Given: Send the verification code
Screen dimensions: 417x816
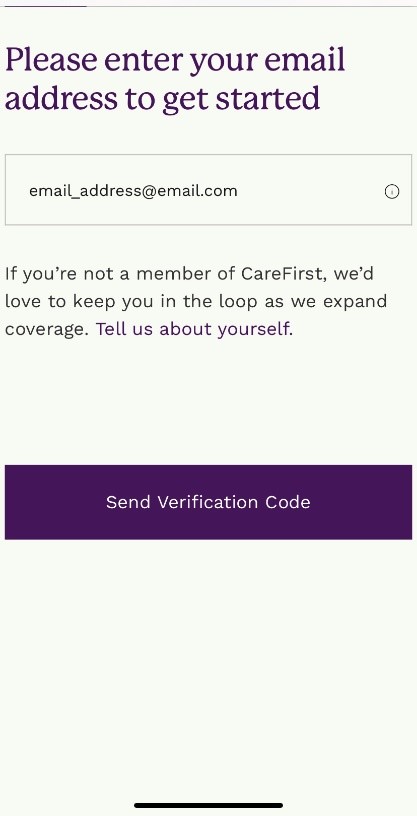Looking at the screenshot, I should pyautogui.click(x=208, y=502).
